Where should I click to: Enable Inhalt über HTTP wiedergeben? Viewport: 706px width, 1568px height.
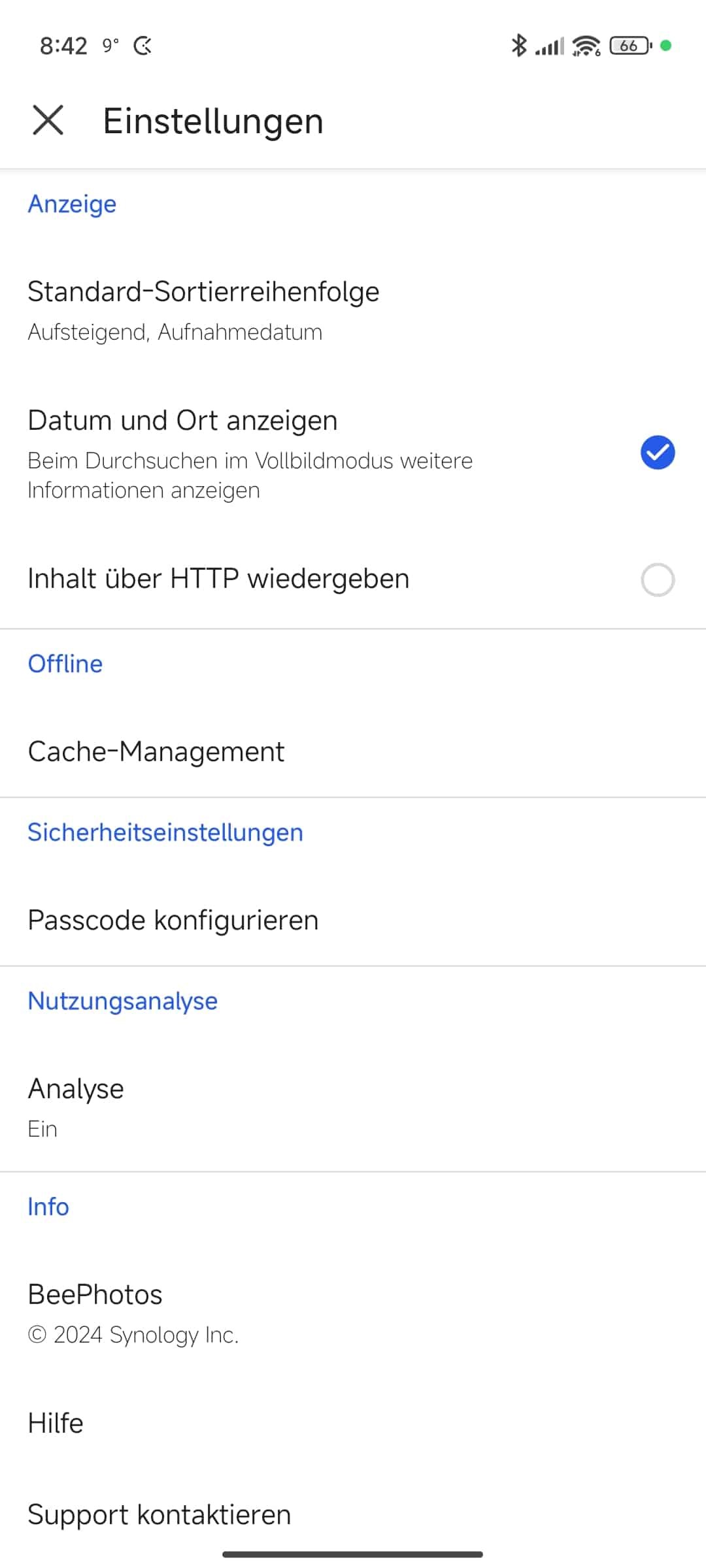pos(657,580)
